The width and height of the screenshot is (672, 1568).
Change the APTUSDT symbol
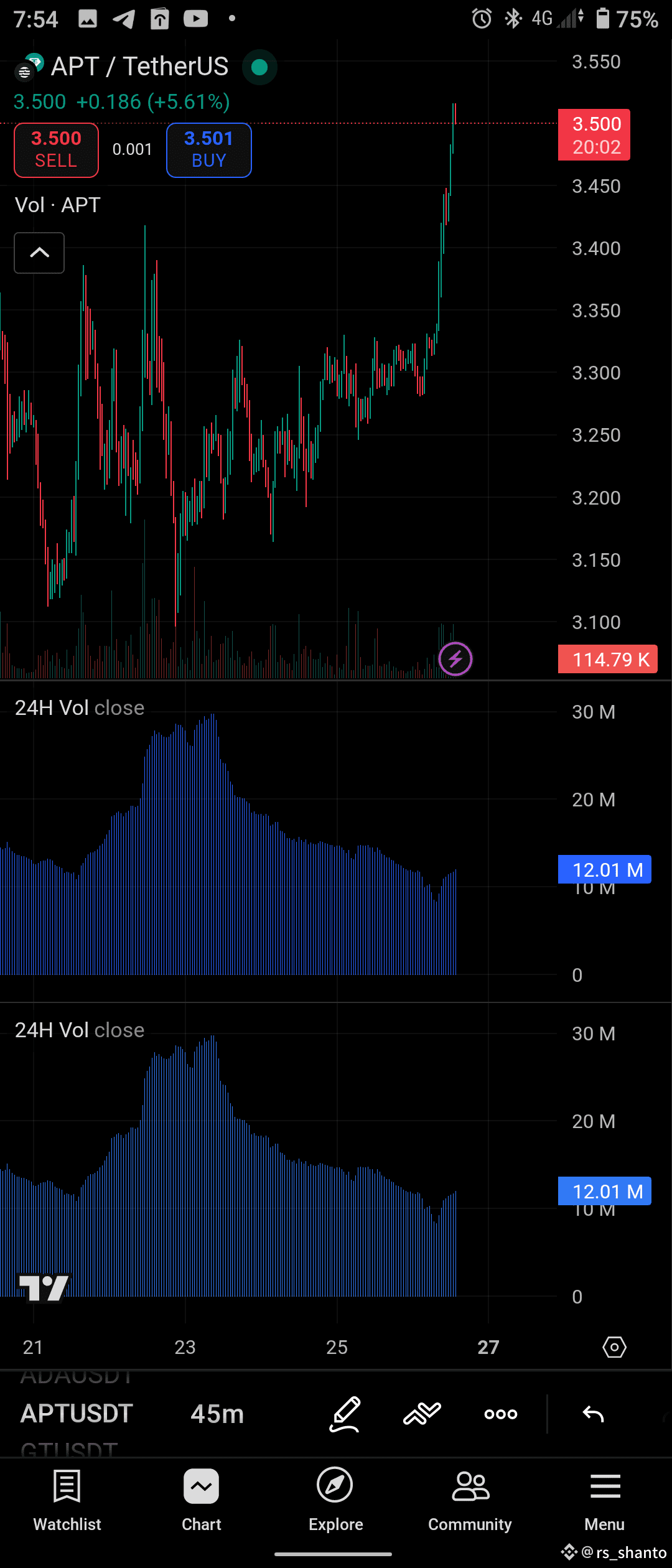click(77, 1414)
